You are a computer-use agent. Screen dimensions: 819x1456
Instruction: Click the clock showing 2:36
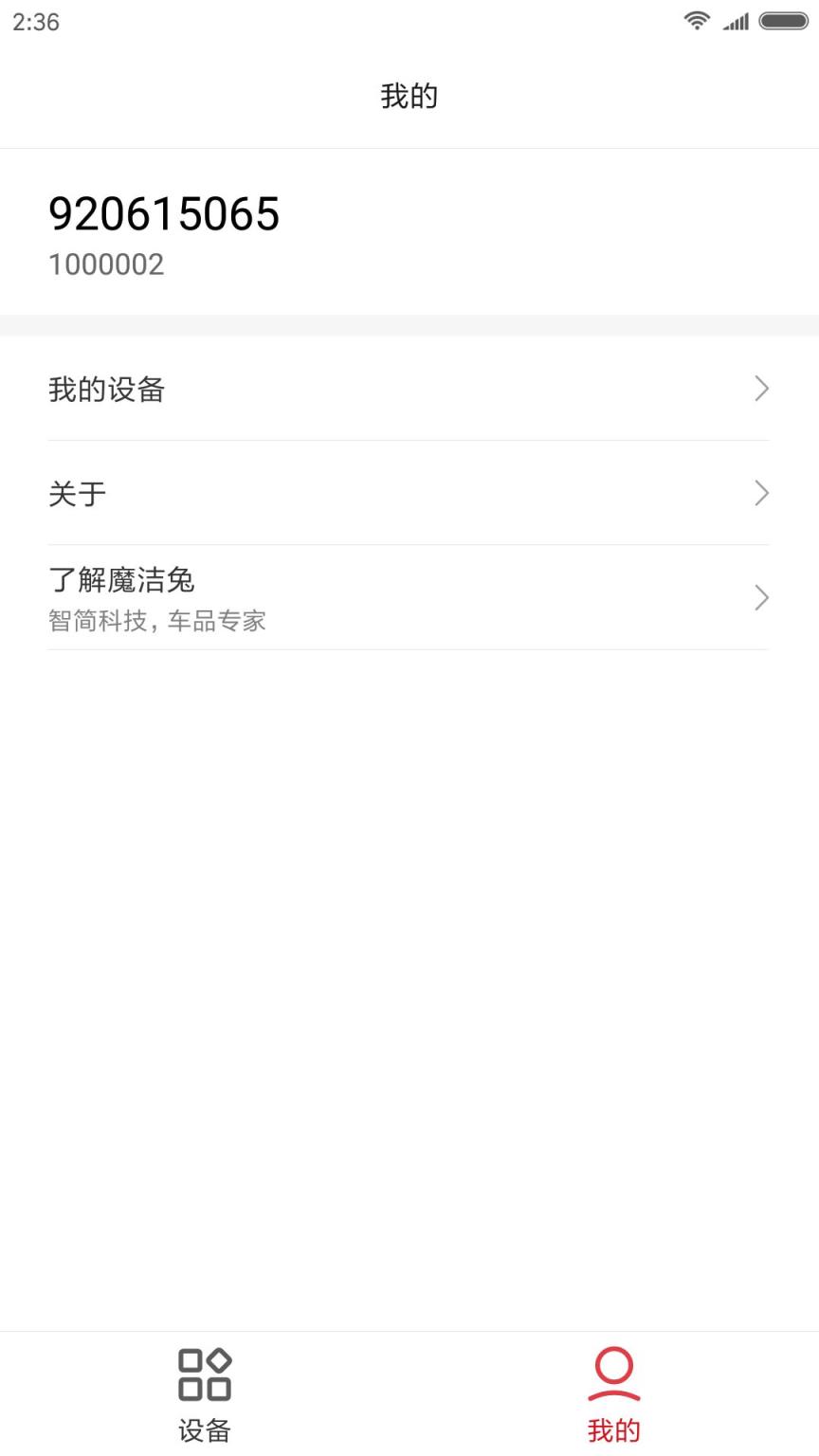[x=35, y=22]
